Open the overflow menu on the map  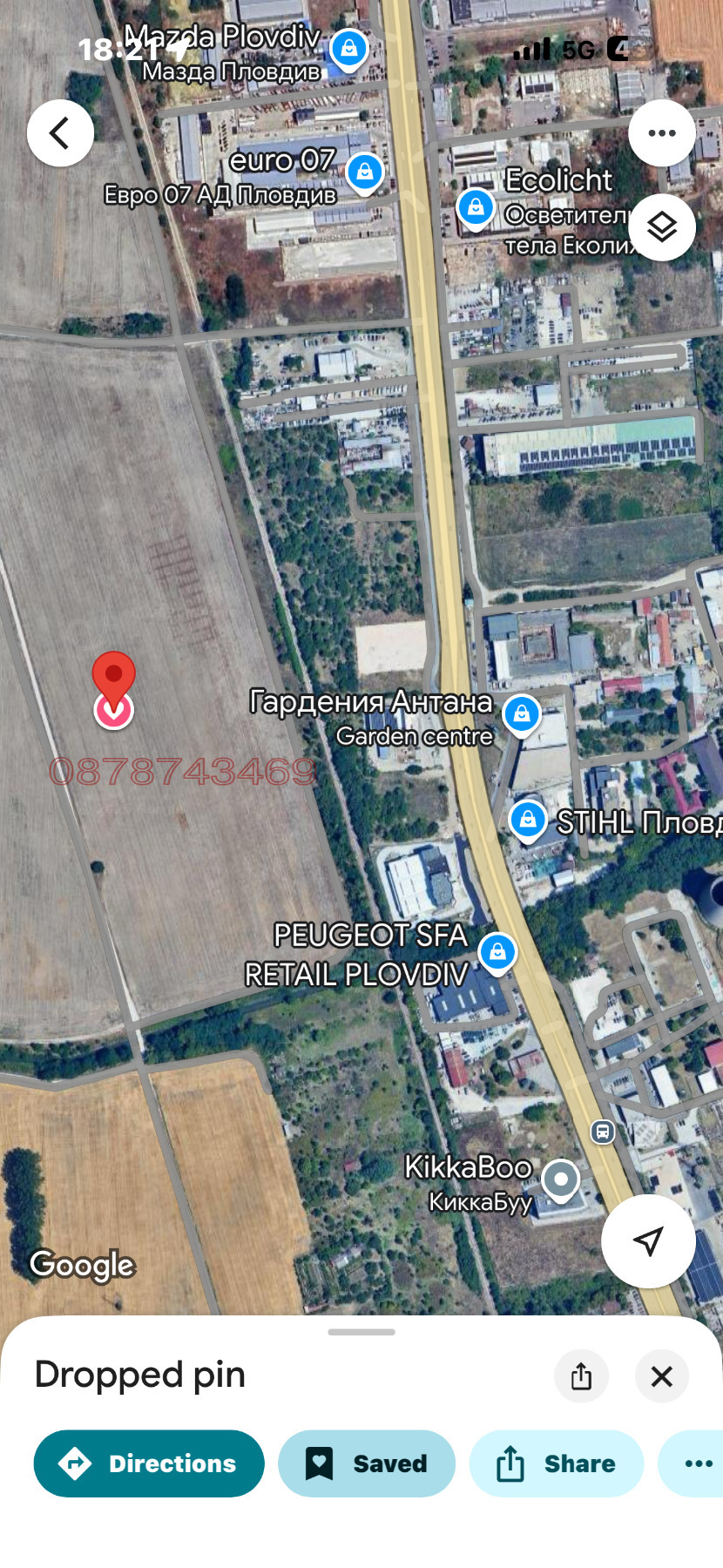661,133
